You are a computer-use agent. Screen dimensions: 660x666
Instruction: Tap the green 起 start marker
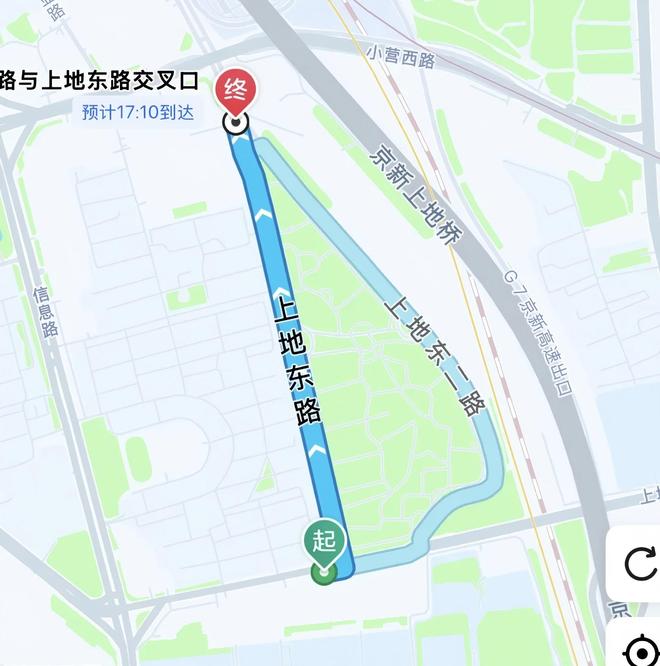pos(324,541)
